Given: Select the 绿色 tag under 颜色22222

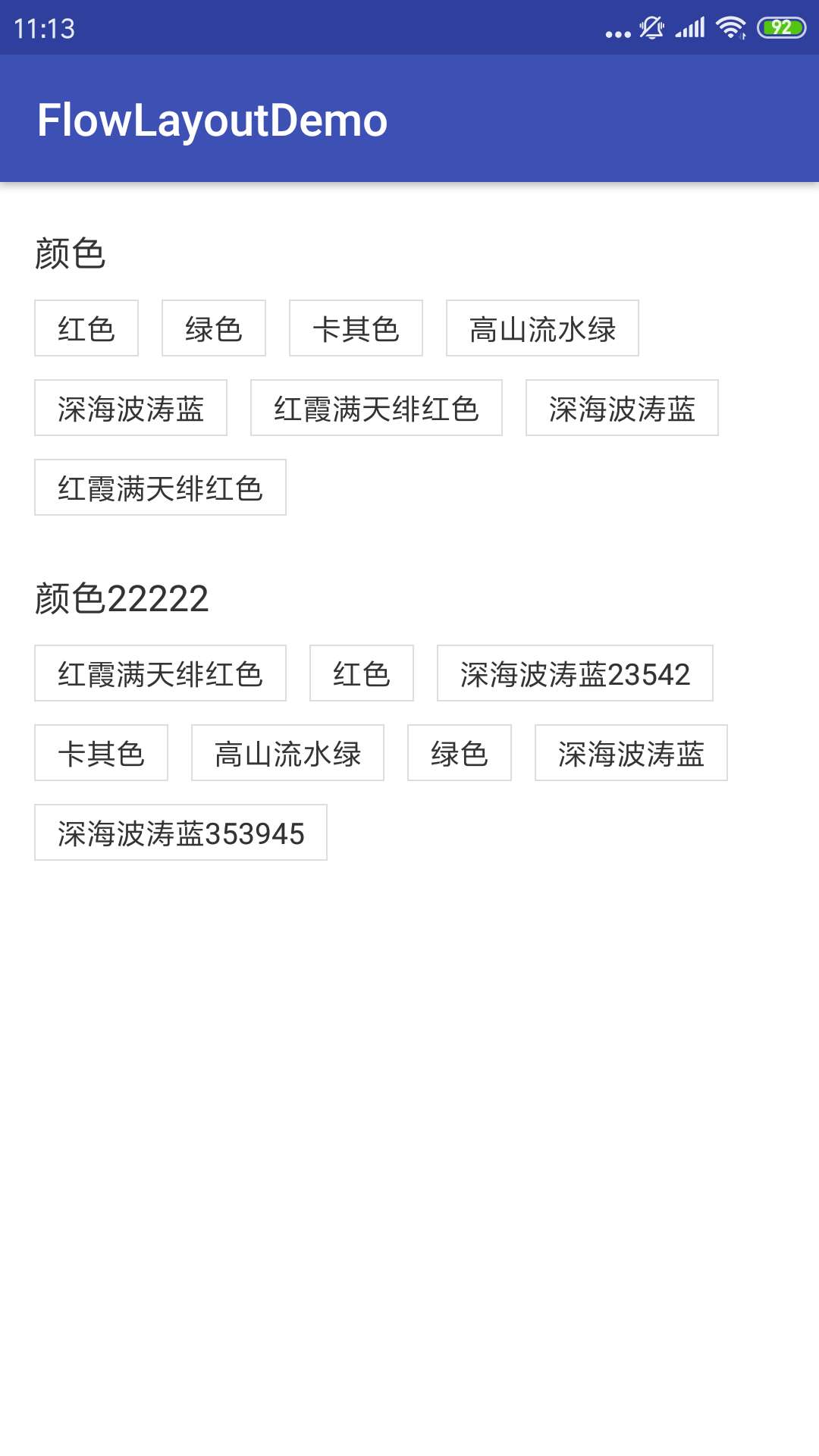Looking at the screenshot, I should [459, 752].
